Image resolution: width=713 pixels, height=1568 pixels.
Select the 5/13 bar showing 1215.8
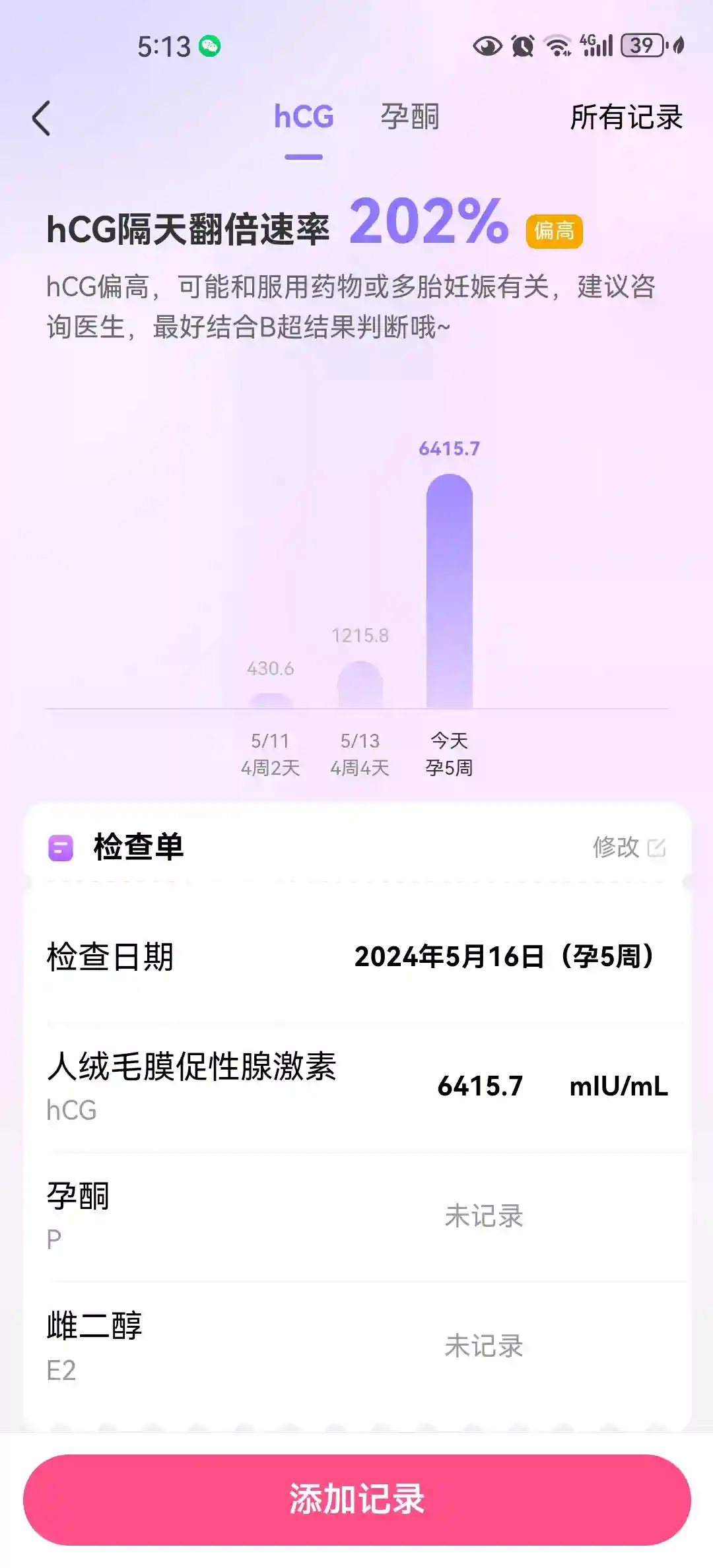click(x=360, y=685)
